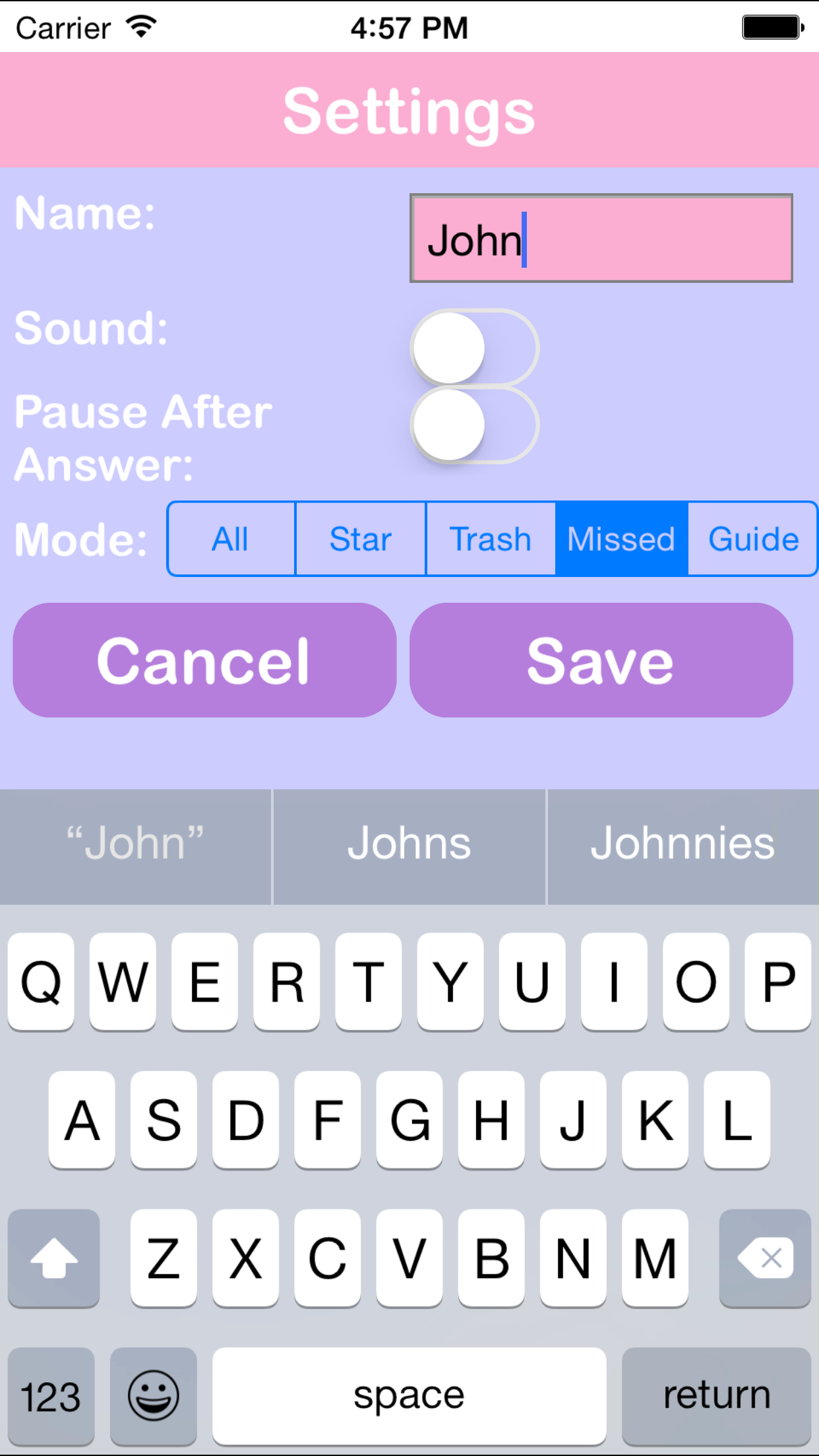Open the emoji keyboard
819x1456 pixels.
point(153,1396)
